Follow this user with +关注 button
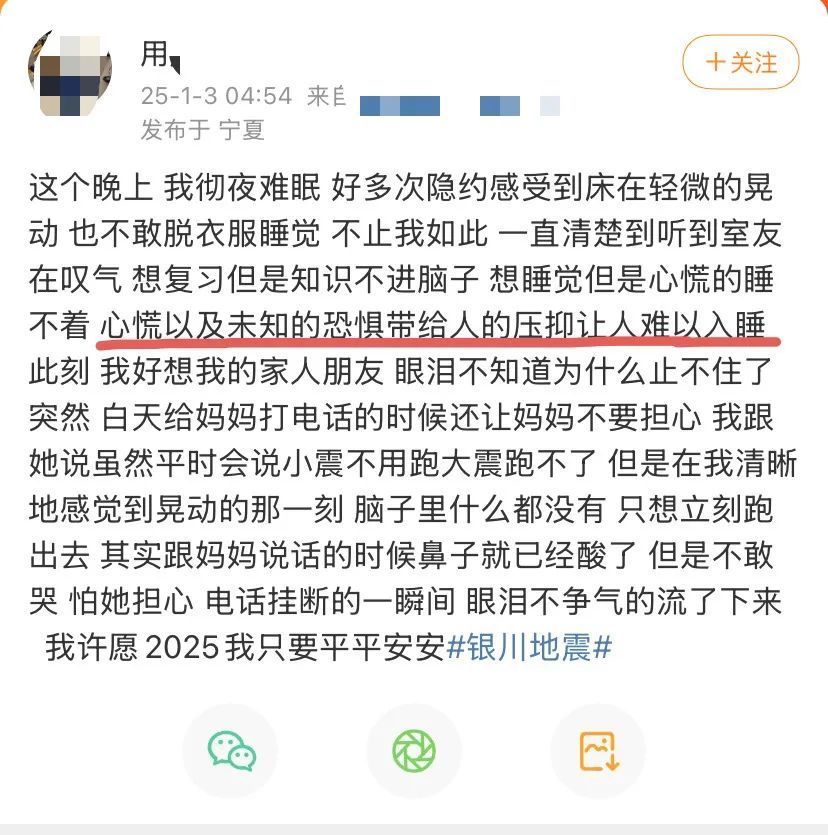Viewport: 828px width, 835px height. 741,62
